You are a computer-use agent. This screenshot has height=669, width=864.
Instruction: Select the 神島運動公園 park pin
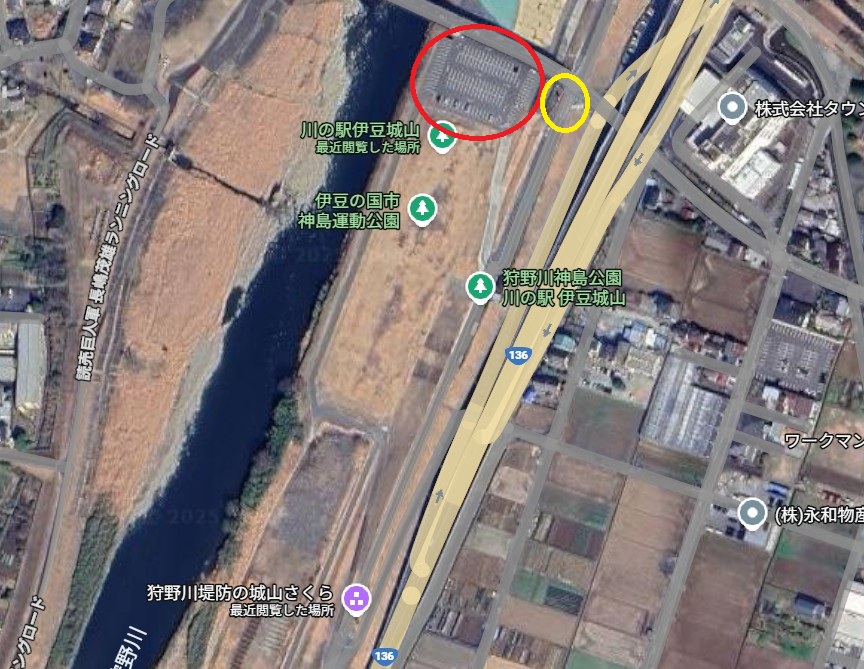pos(426,207)
